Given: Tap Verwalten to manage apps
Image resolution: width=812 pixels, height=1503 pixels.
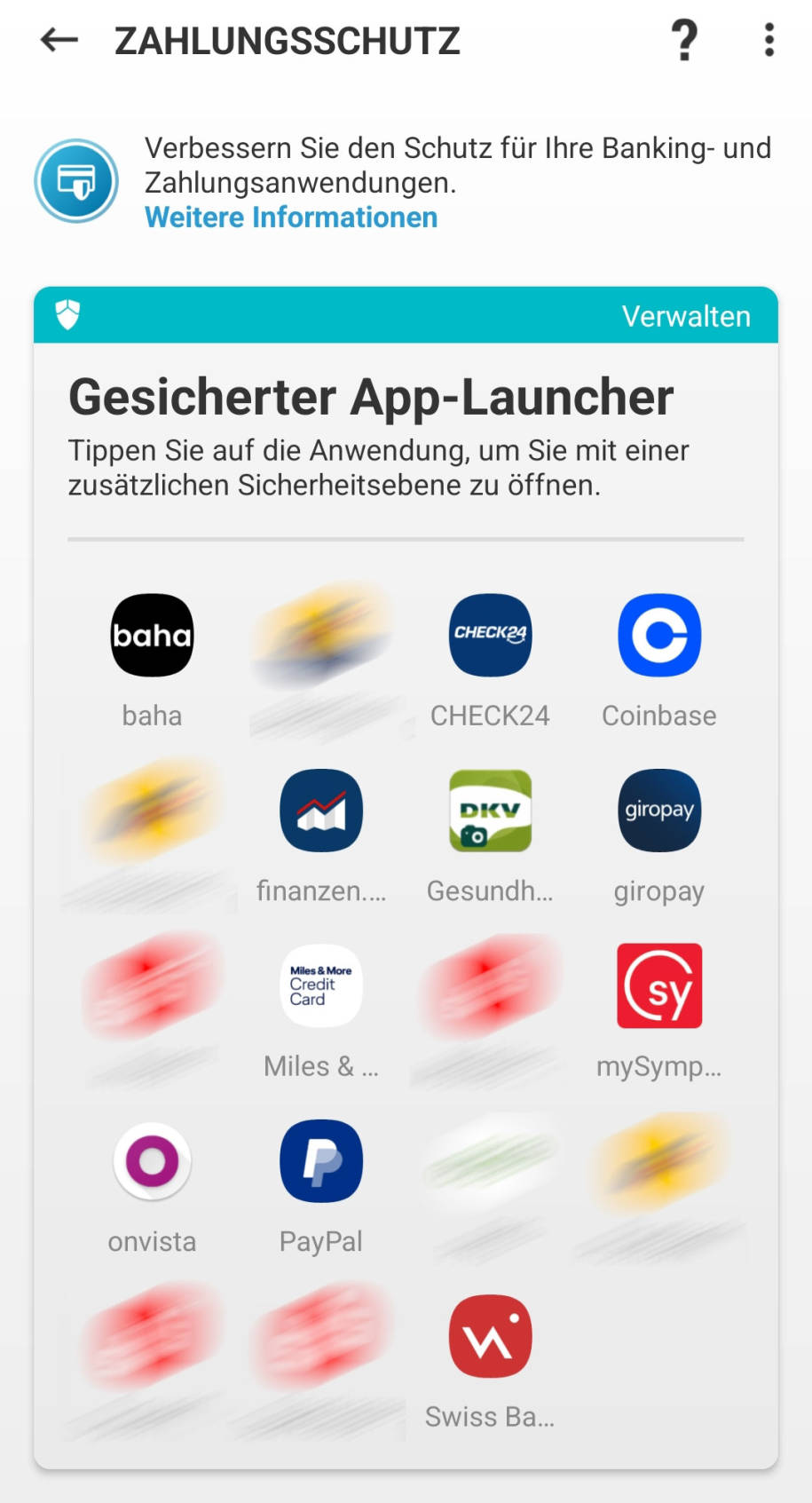Looking at the screenshot, I should click(x=686, y=316).
